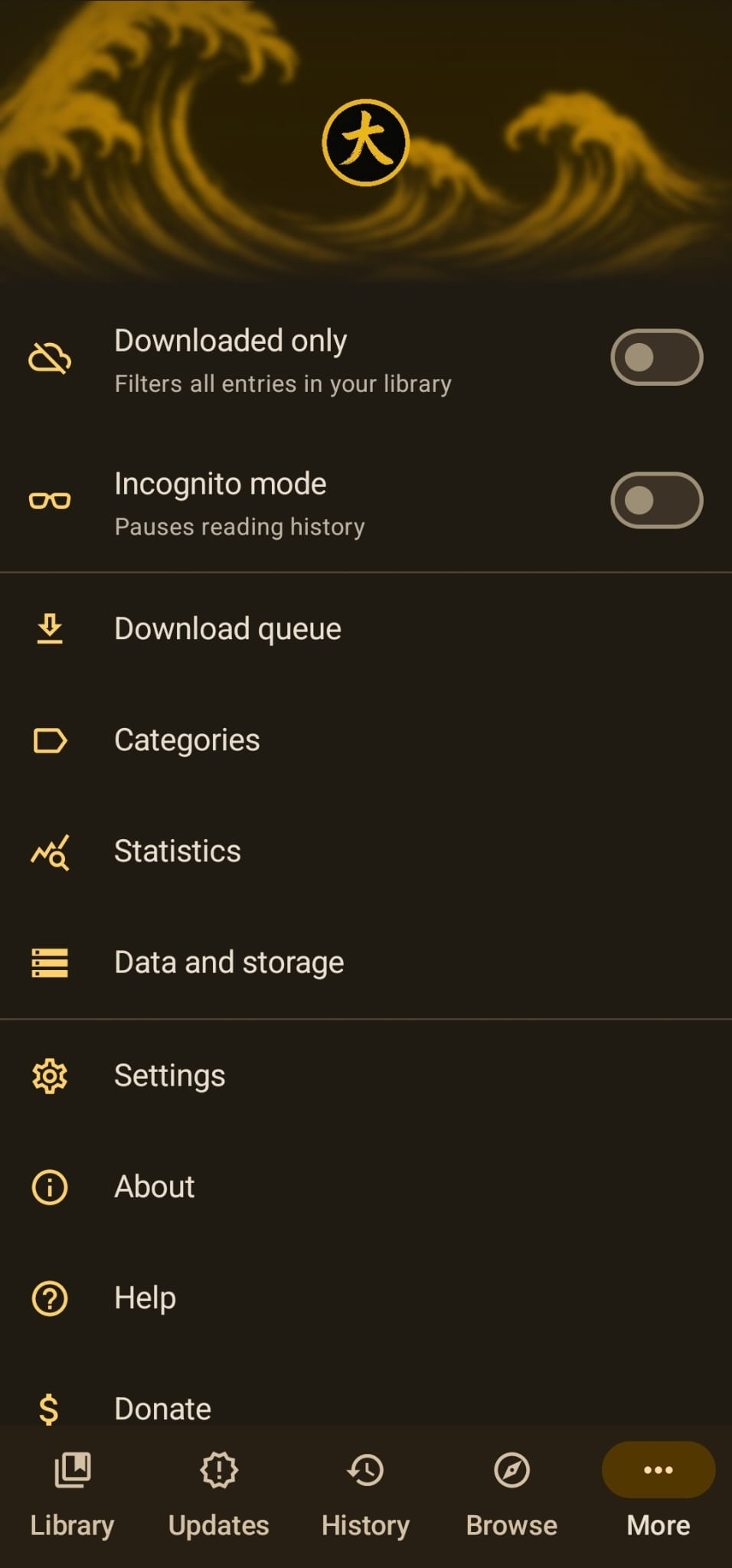This screenshot has width=732, height=1568.
Task: Toggle the Downloaded only switch
Action: click(656, 357)
